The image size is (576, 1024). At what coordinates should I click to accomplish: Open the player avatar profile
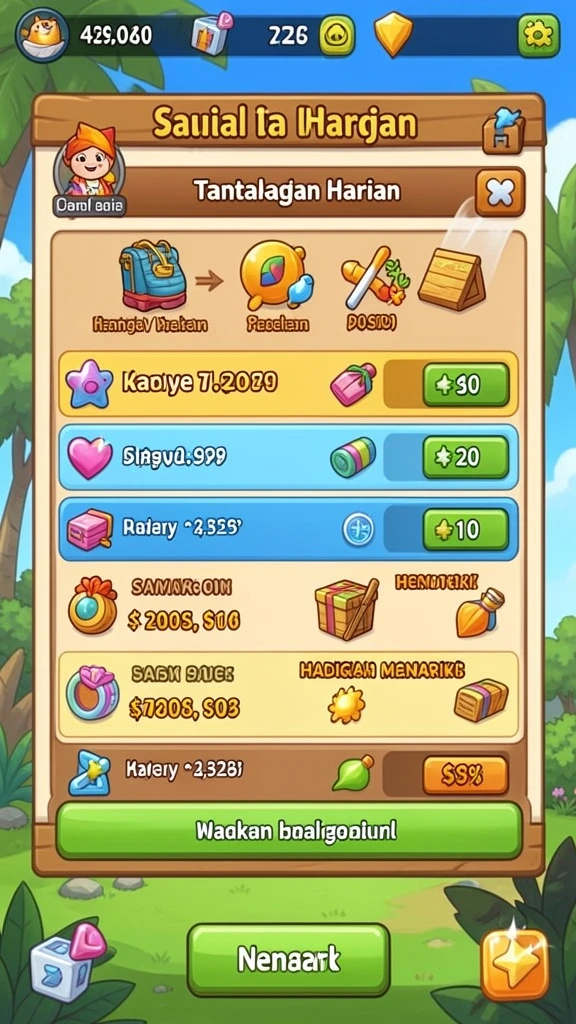point(89,168)
